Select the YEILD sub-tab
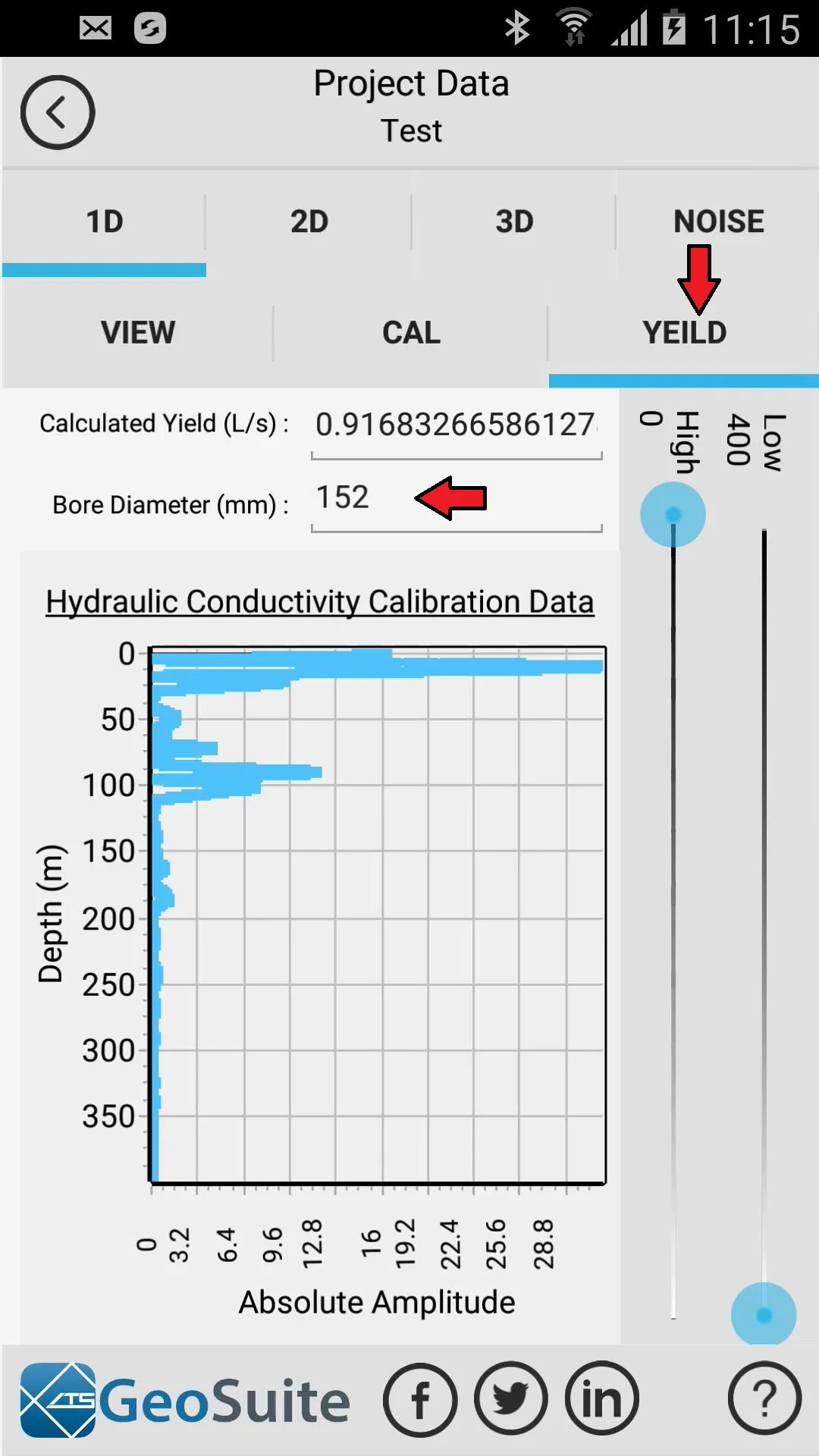Image resolution: width=819 pixels, height=1456 pixels. 684,332
